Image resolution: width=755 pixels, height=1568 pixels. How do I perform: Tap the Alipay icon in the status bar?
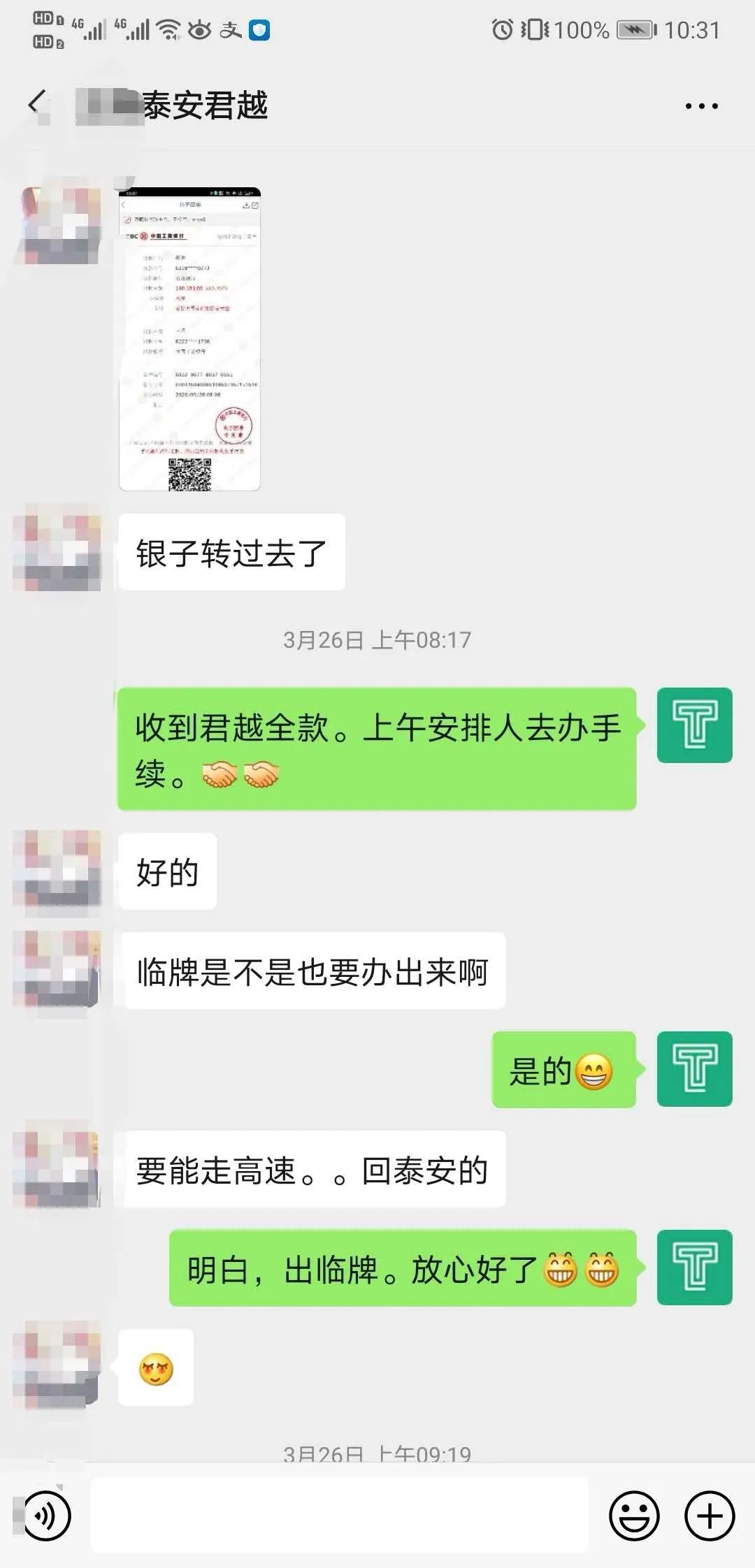pyautogui.click(x=225, y=30)
